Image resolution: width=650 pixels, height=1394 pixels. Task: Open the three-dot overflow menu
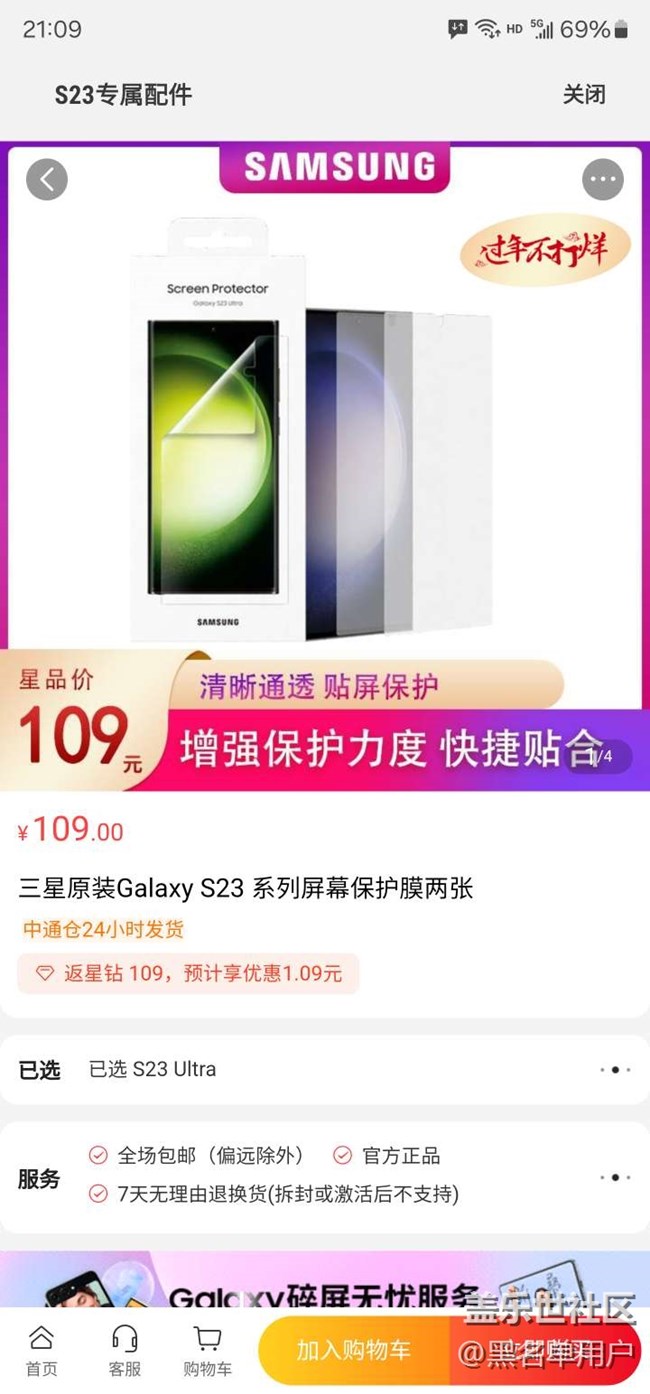tap(602, 180)
